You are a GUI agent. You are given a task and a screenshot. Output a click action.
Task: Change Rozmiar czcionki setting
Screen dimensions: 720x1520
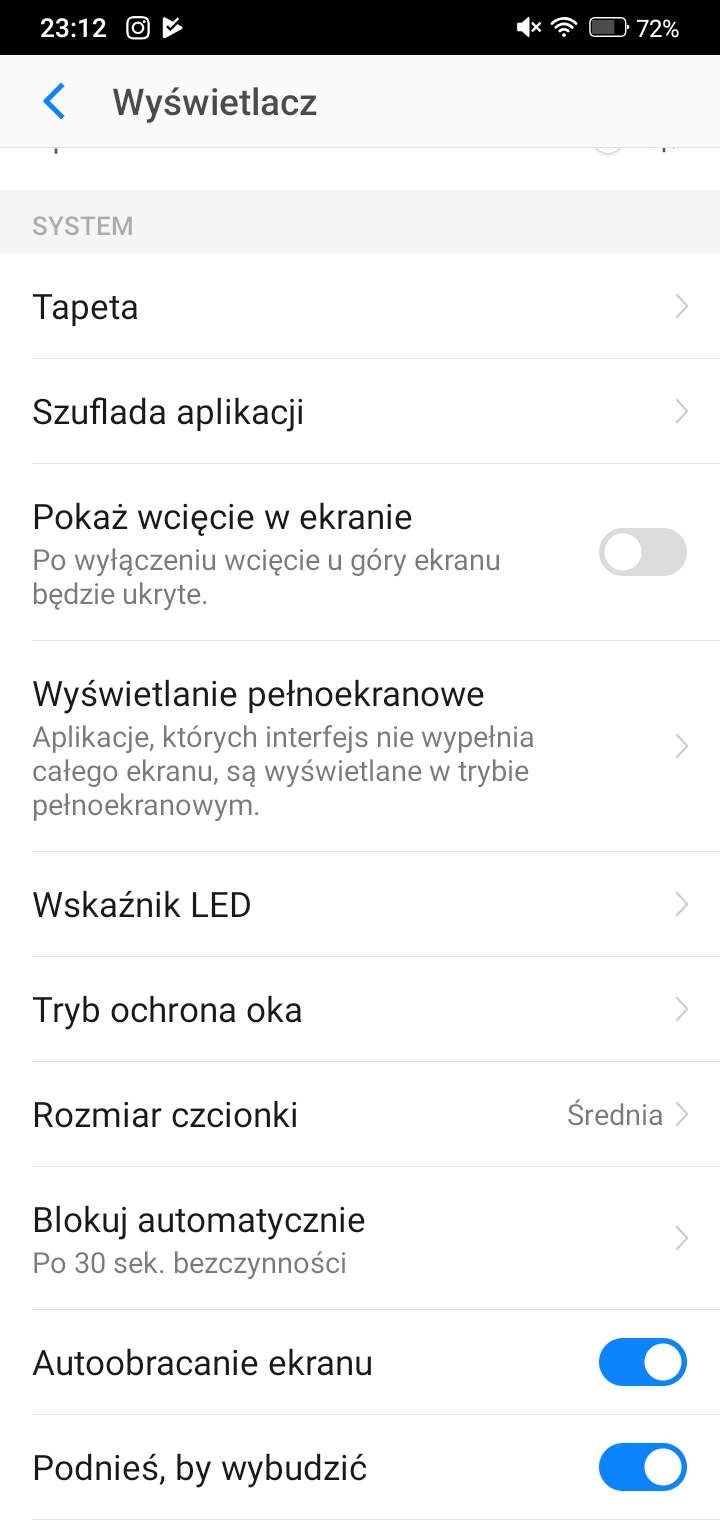360,1115
